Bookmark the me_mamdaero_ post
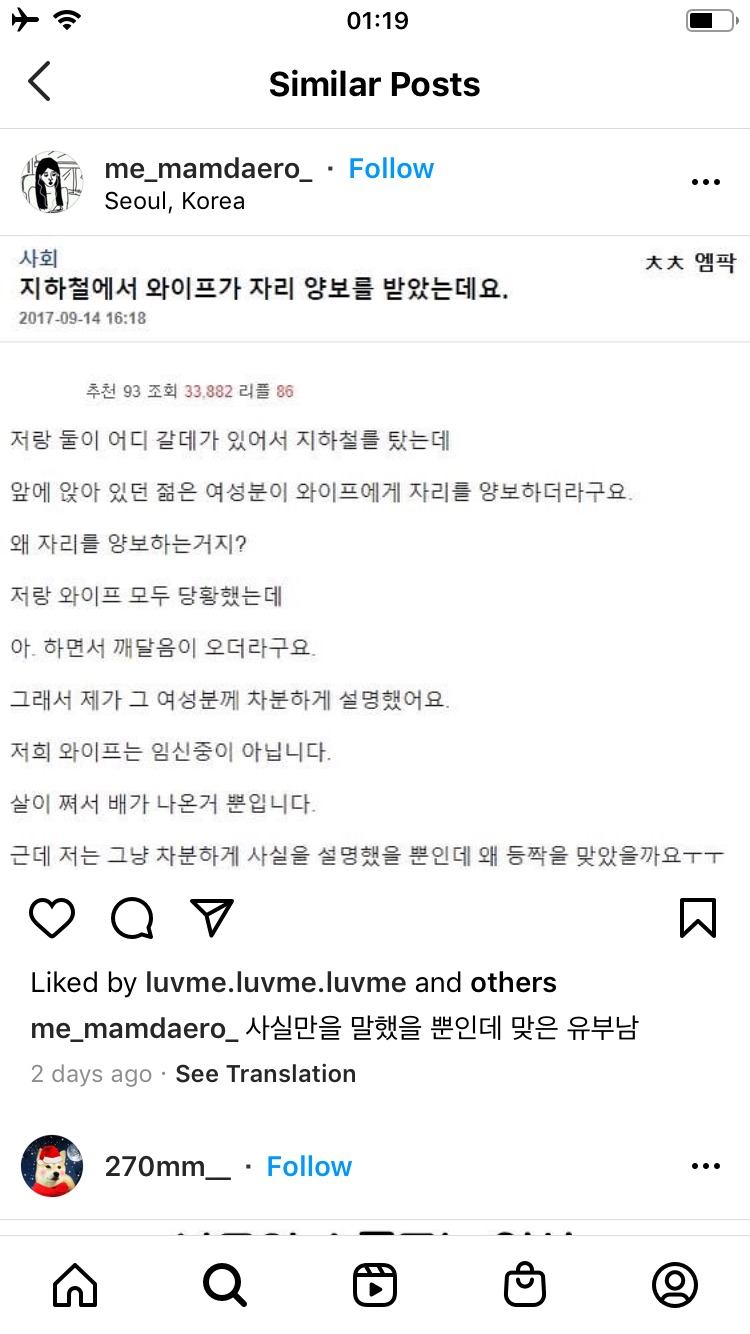Image resolution: width=750 pixels, height=1334 pixels. click(697, 917)
